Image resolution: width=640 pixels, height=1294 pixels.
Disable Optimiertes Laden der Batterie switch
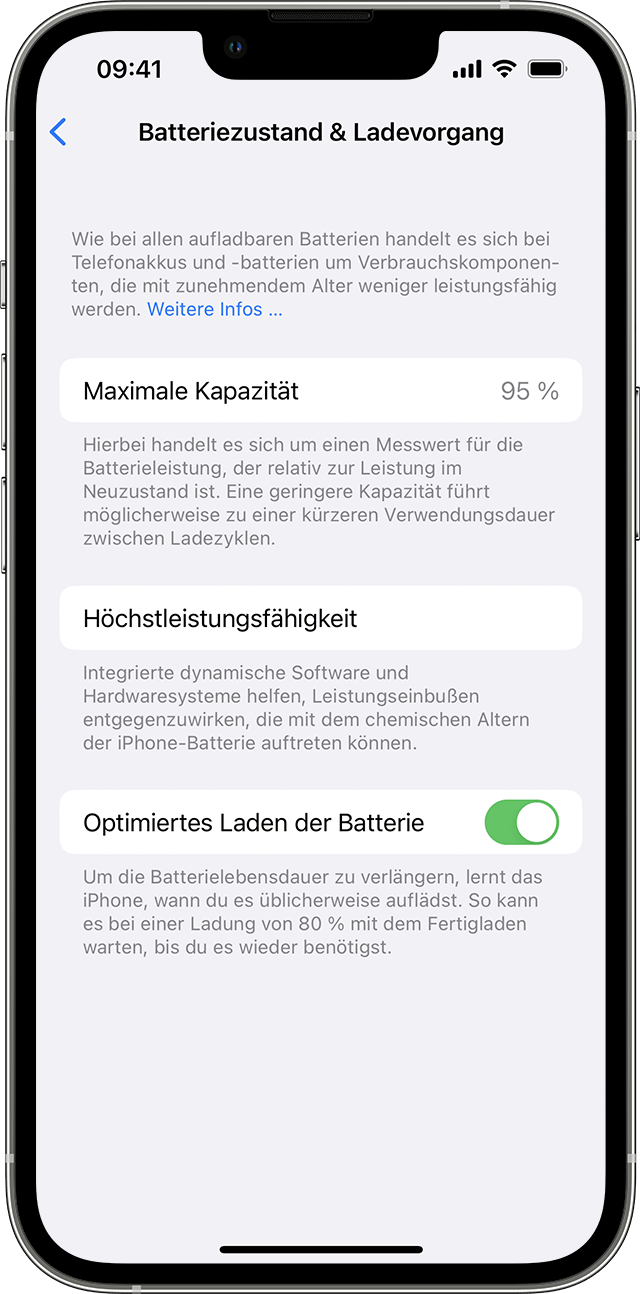click(x=521, y=822)
